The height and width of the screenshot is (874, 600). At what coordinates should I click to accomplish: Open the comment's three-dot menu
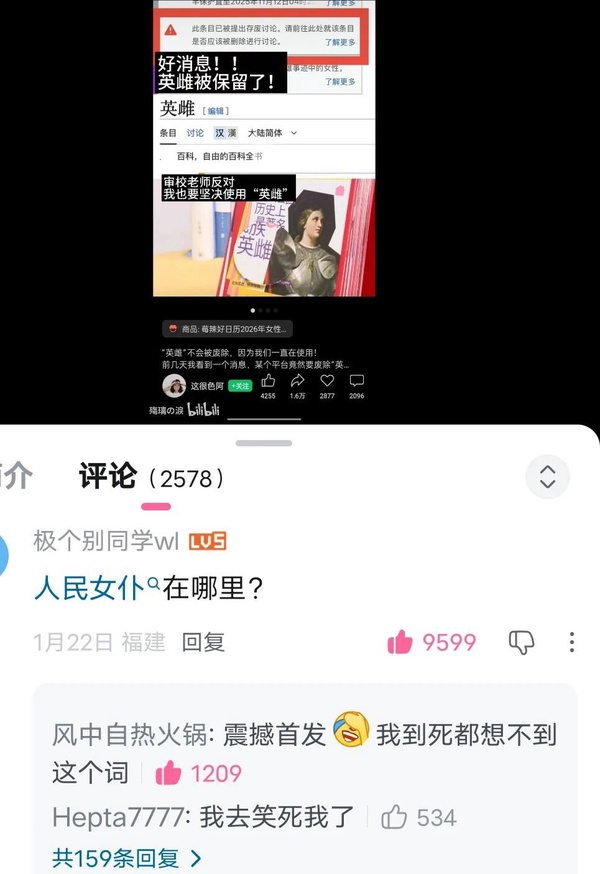571,642
